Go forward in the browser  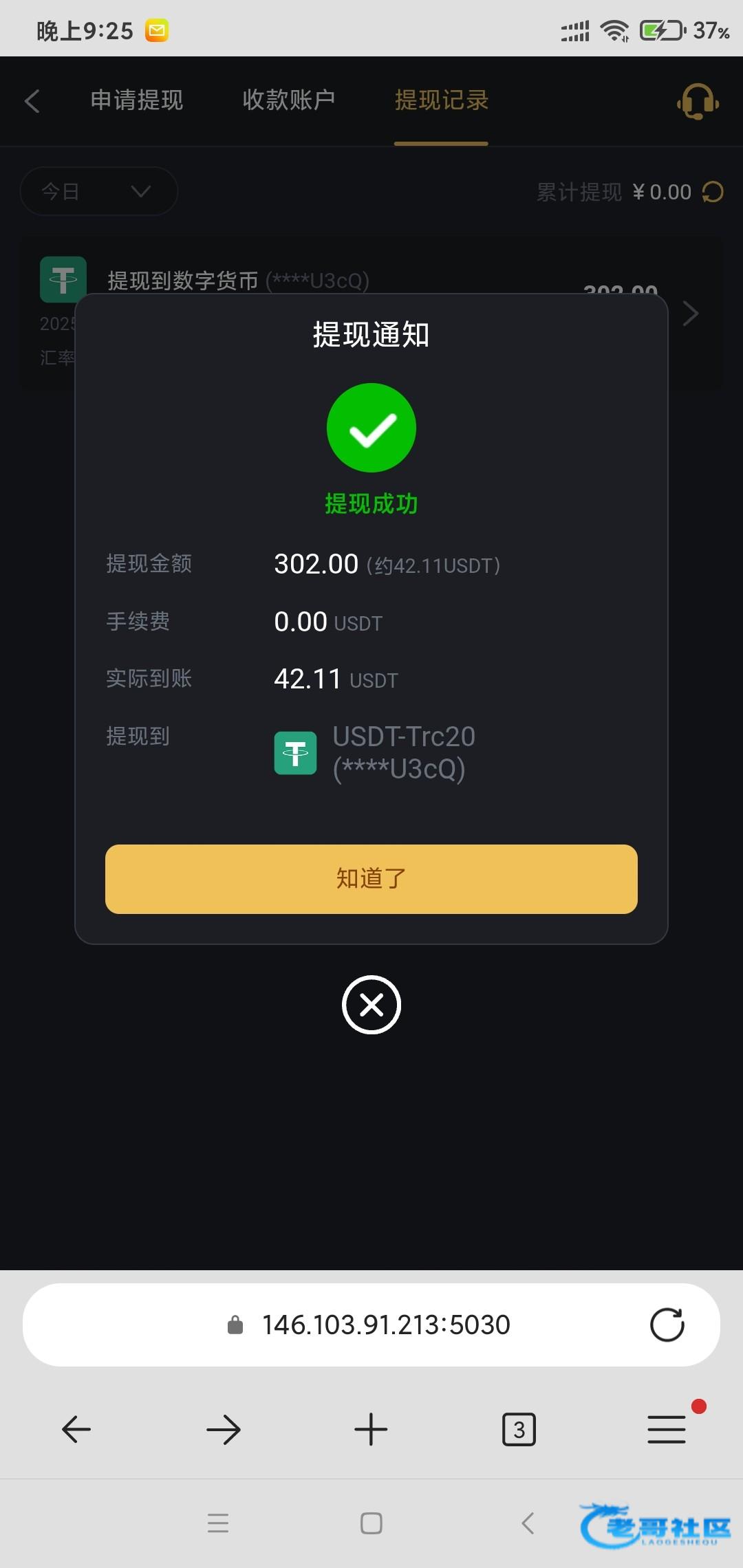click(x=224, y=1430)
